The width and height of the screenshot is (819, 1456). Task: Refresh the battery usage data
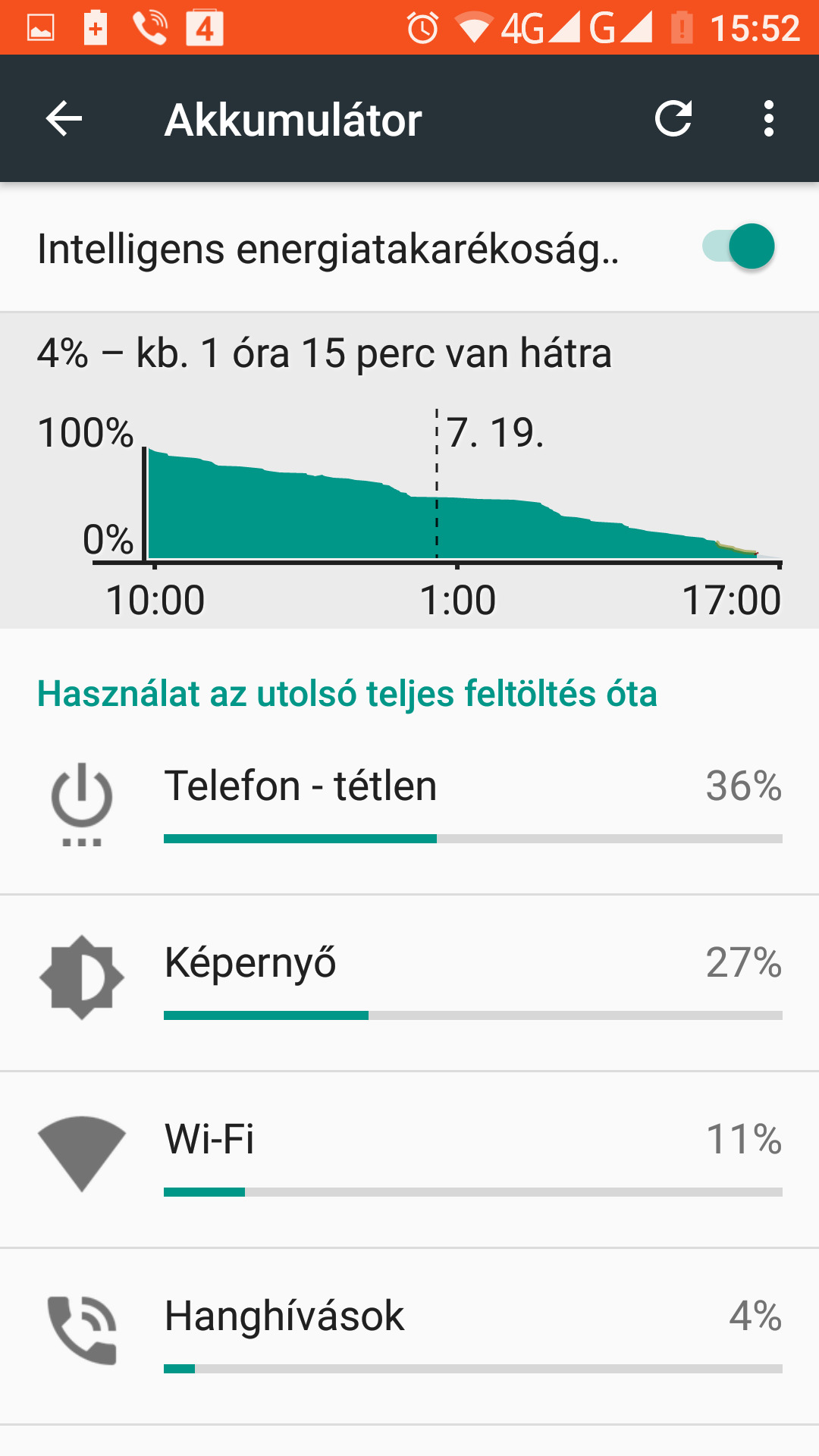tap(673, 119)
